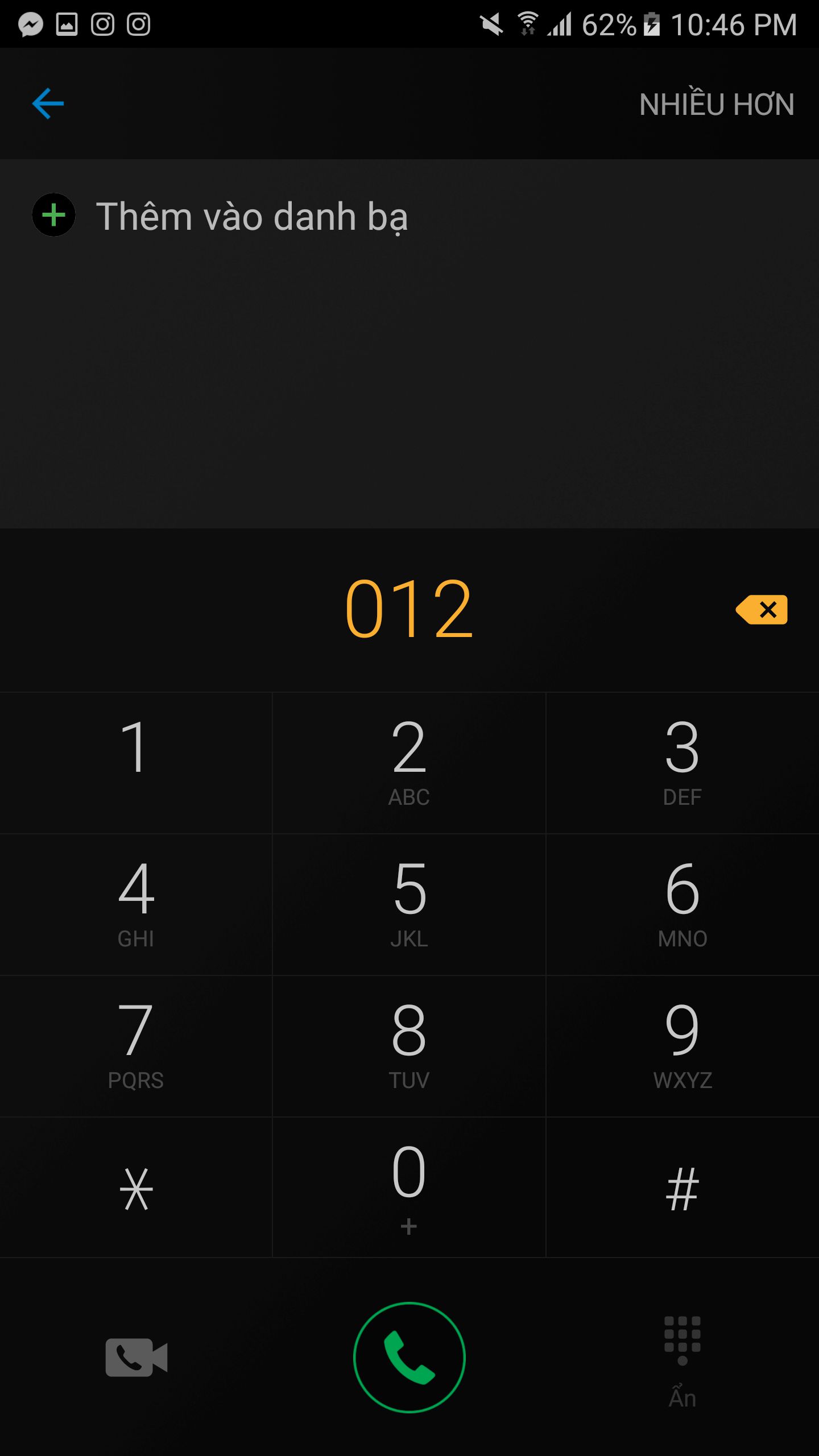Screen dimensions: 819x1456
Task: Enter digit 8 TUV
Action: click(409, 1045)
